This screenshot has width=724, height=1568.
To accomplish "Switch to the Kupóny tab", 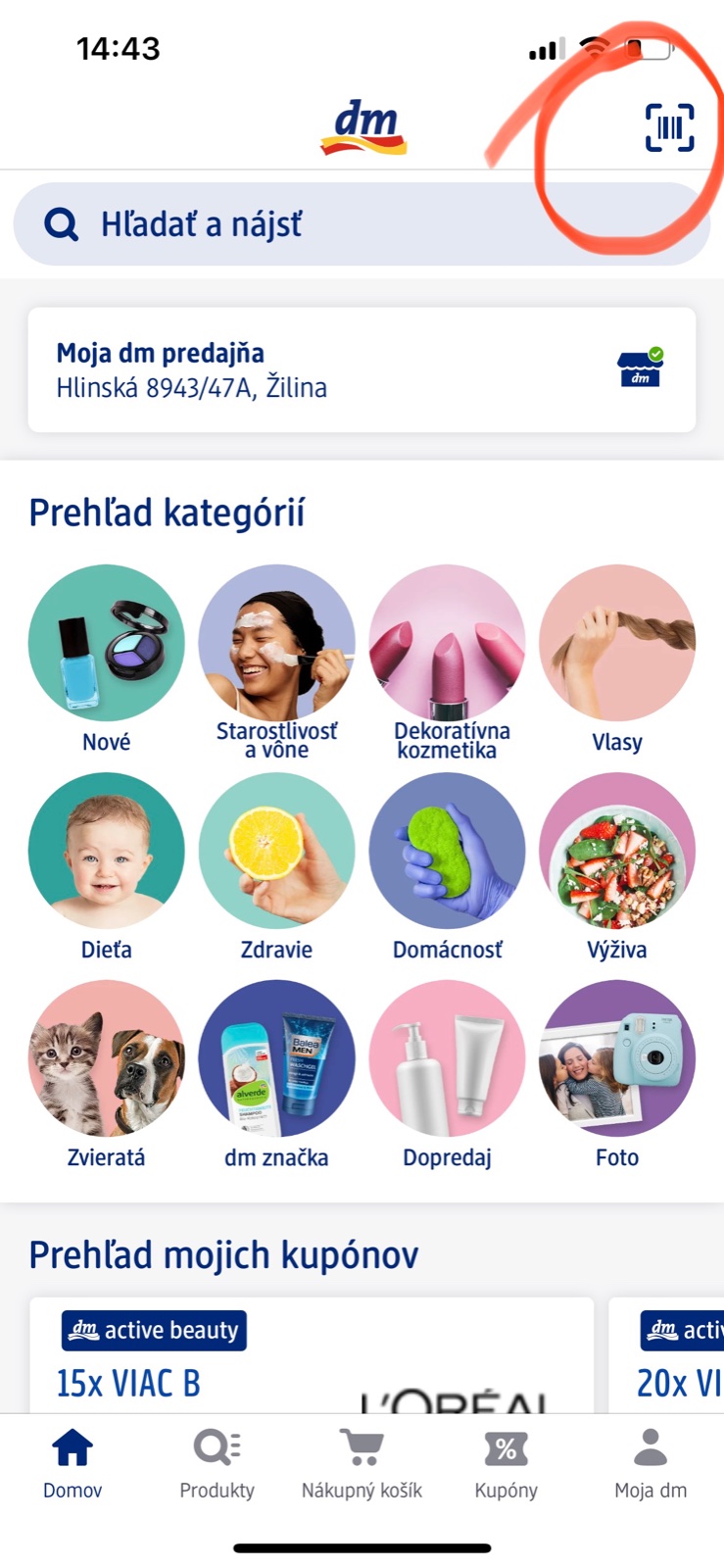I will pos(507,1463).
